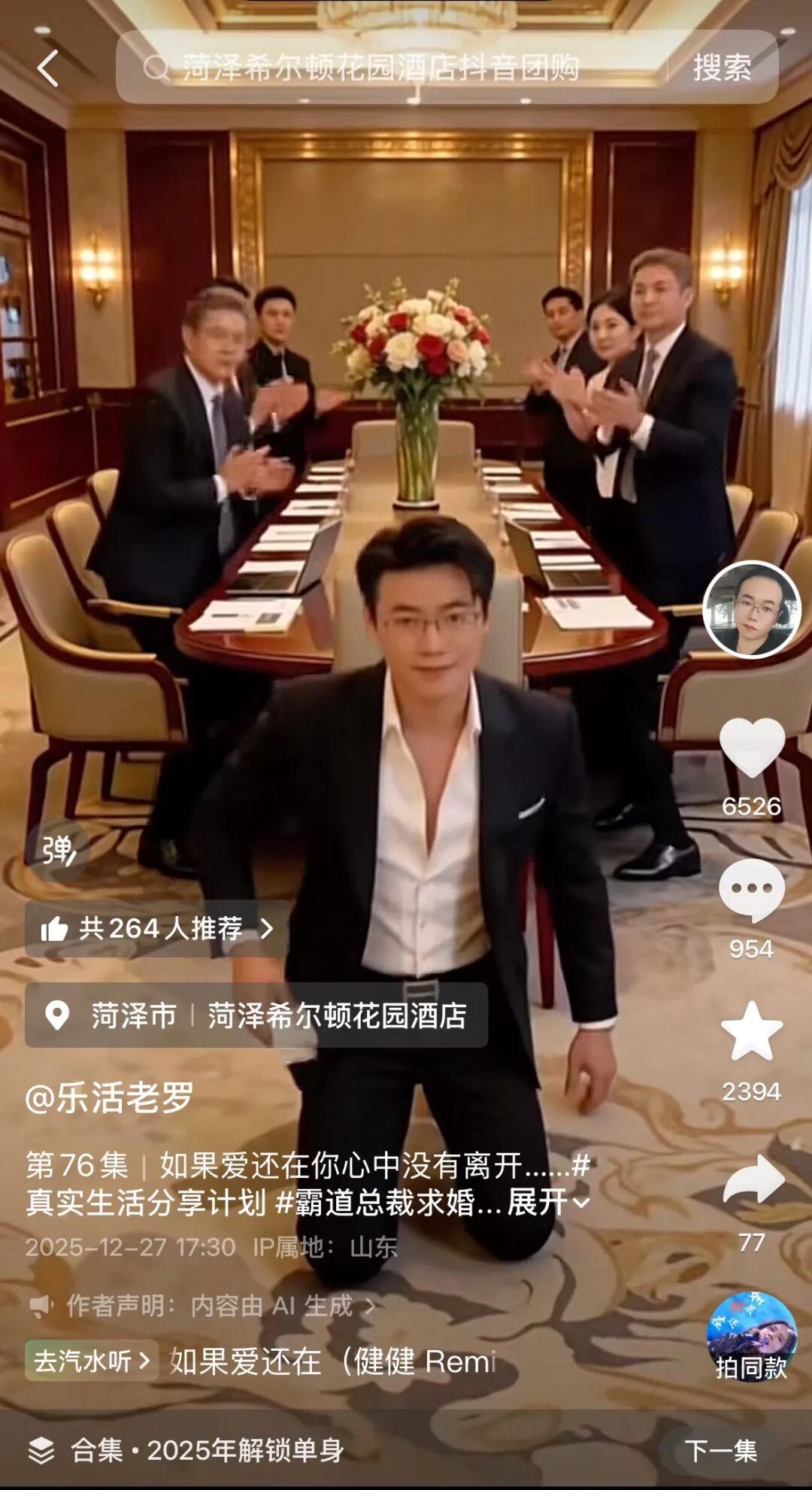
Task: Open the comments bubble
Action: (751, 890)
